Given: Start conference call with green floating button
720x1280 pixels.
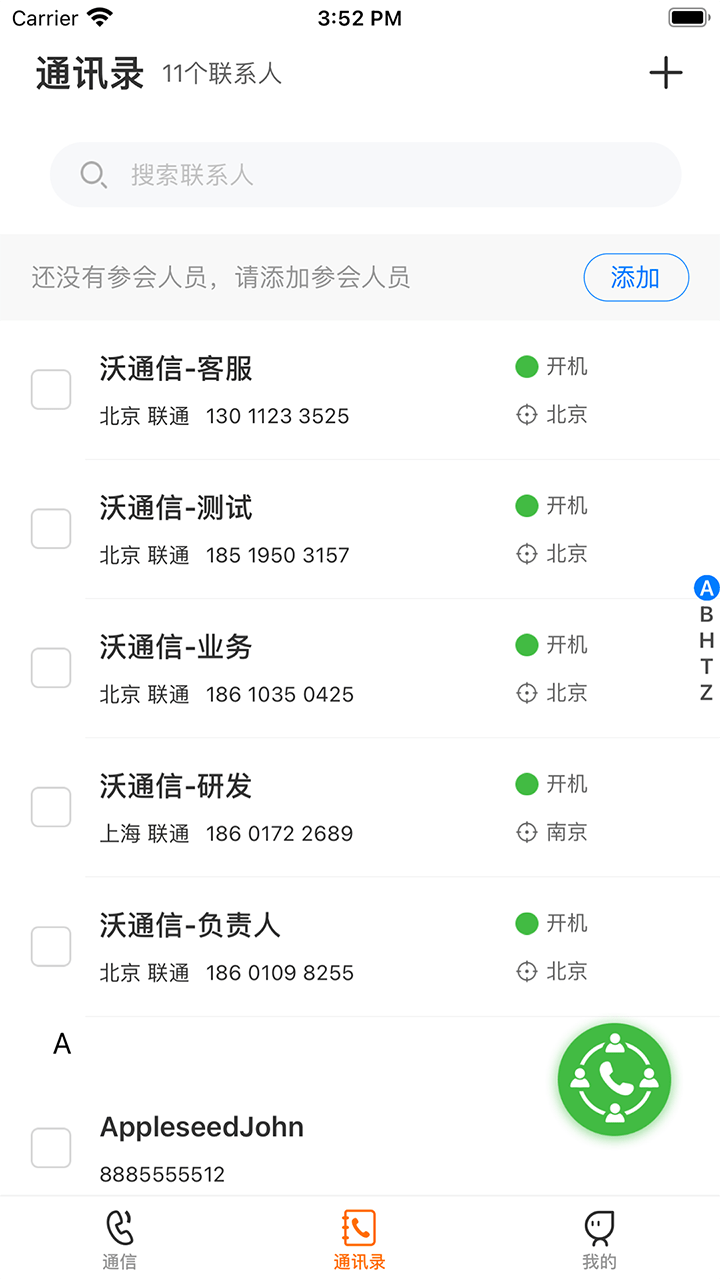Looking at the screenshot, I should [614, 1079].
